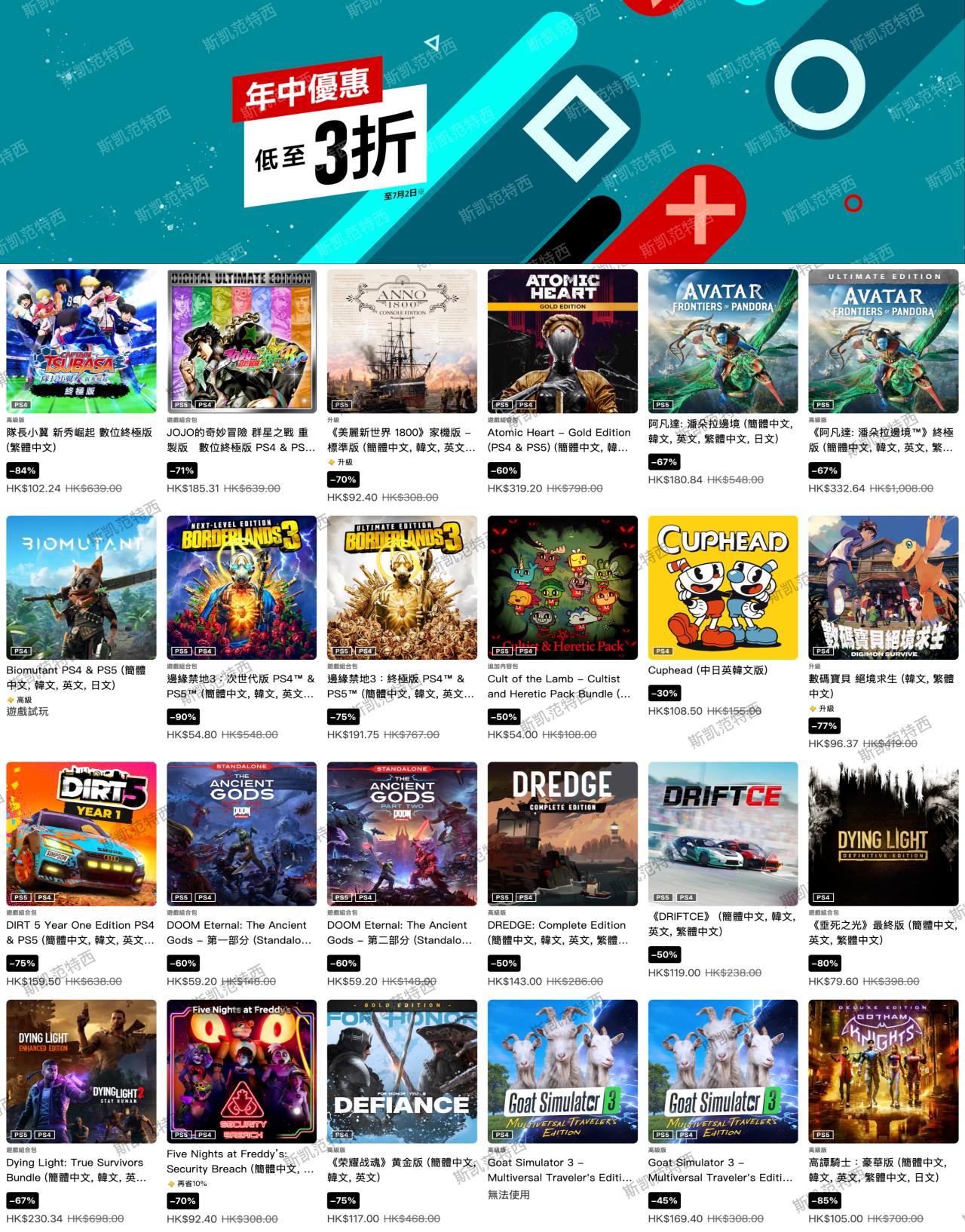
Task: View Borderlands 3 Next-Level Edition
Action: pos(241,587)
